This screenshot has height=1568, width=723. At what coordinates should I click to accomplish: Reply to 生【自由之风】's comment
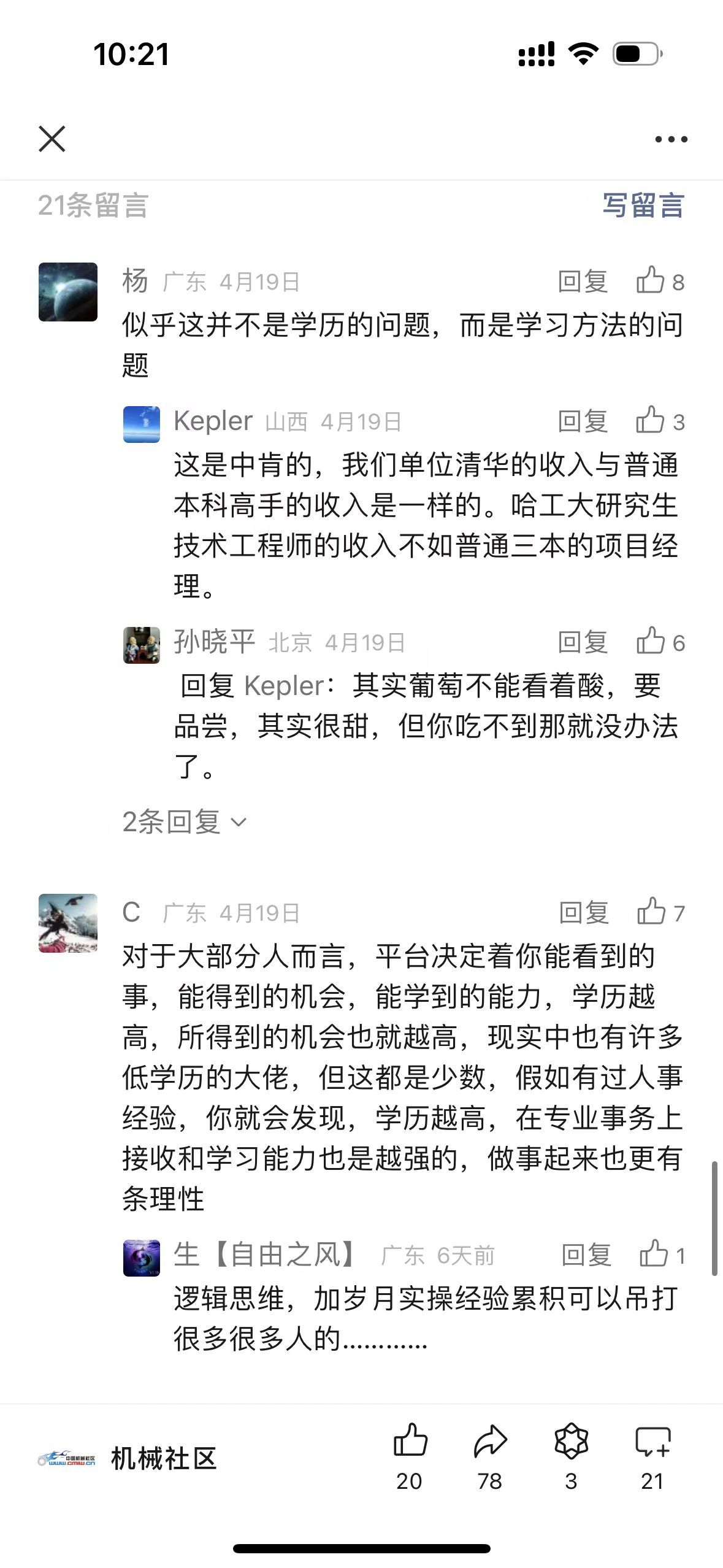point(586,1255)
